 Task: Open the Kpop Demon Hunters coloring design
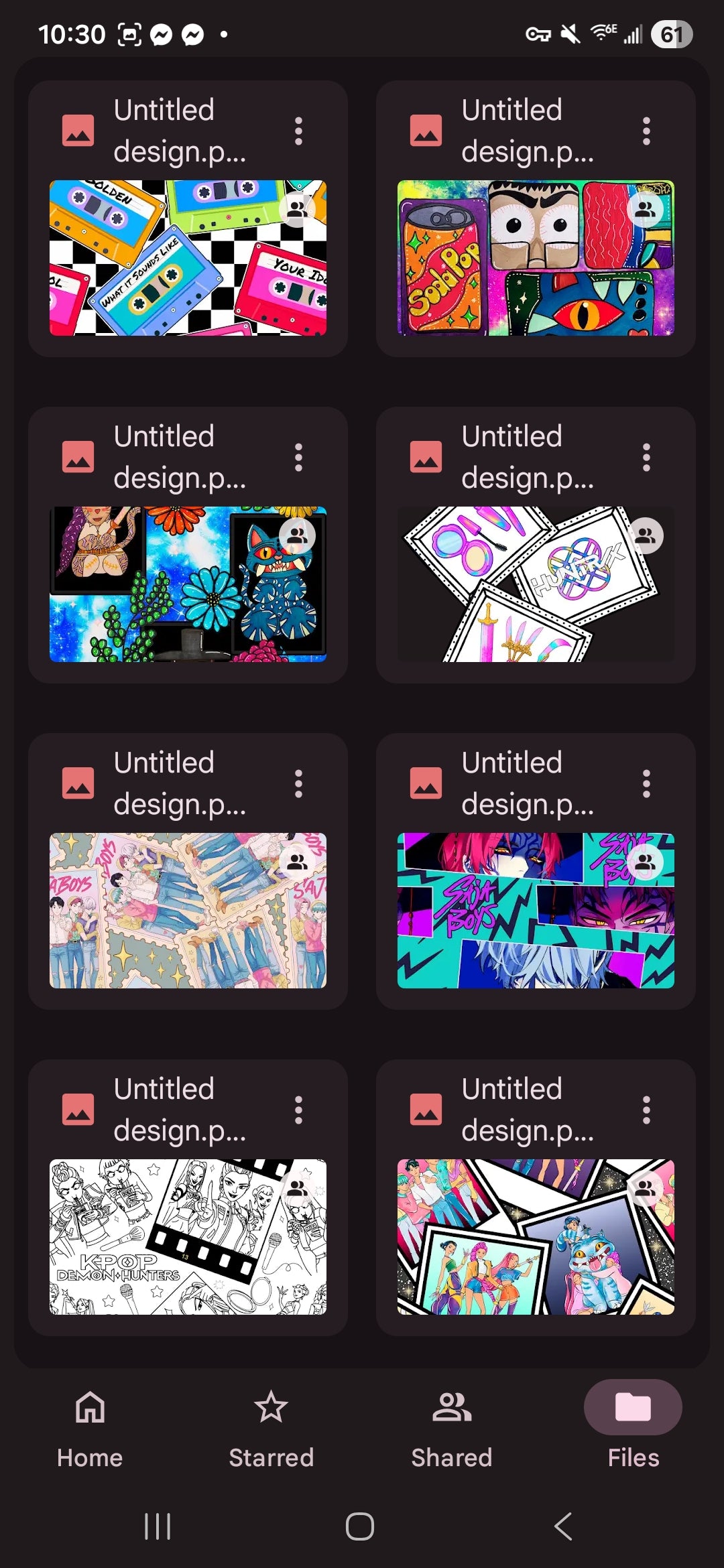188,1237
